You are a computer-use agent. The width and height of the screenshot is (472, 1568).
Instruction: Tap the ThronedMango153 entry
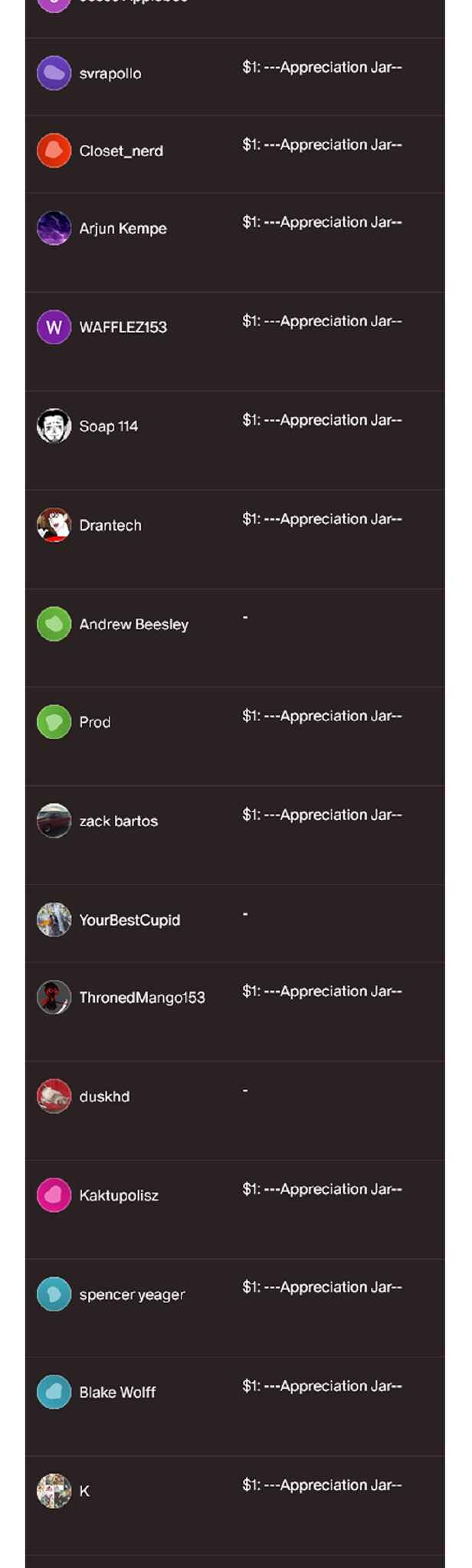pyautogui.click(x=142, y=997)
